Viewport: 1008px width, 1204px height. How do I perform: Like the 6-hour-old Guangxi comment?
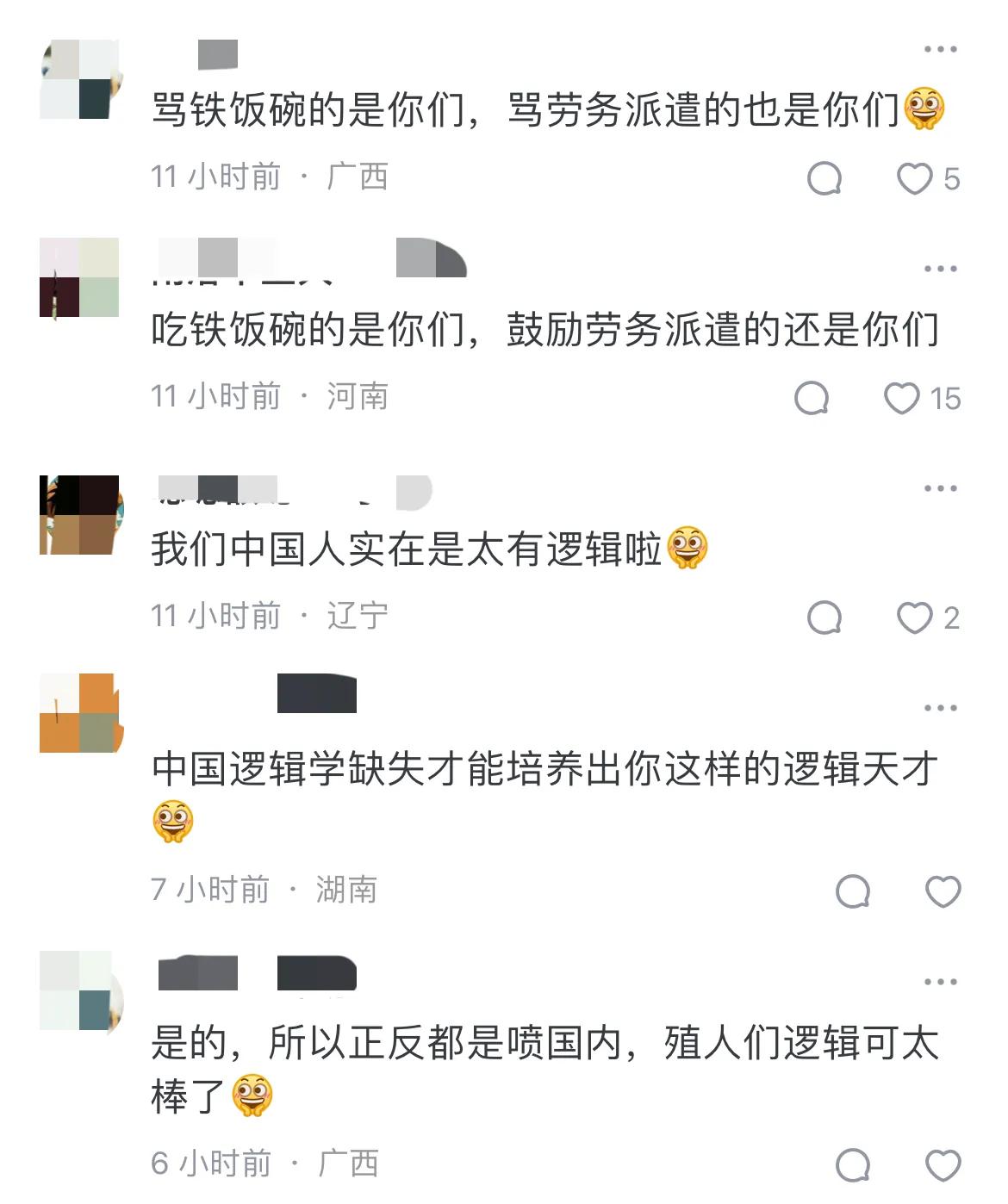943,1165
